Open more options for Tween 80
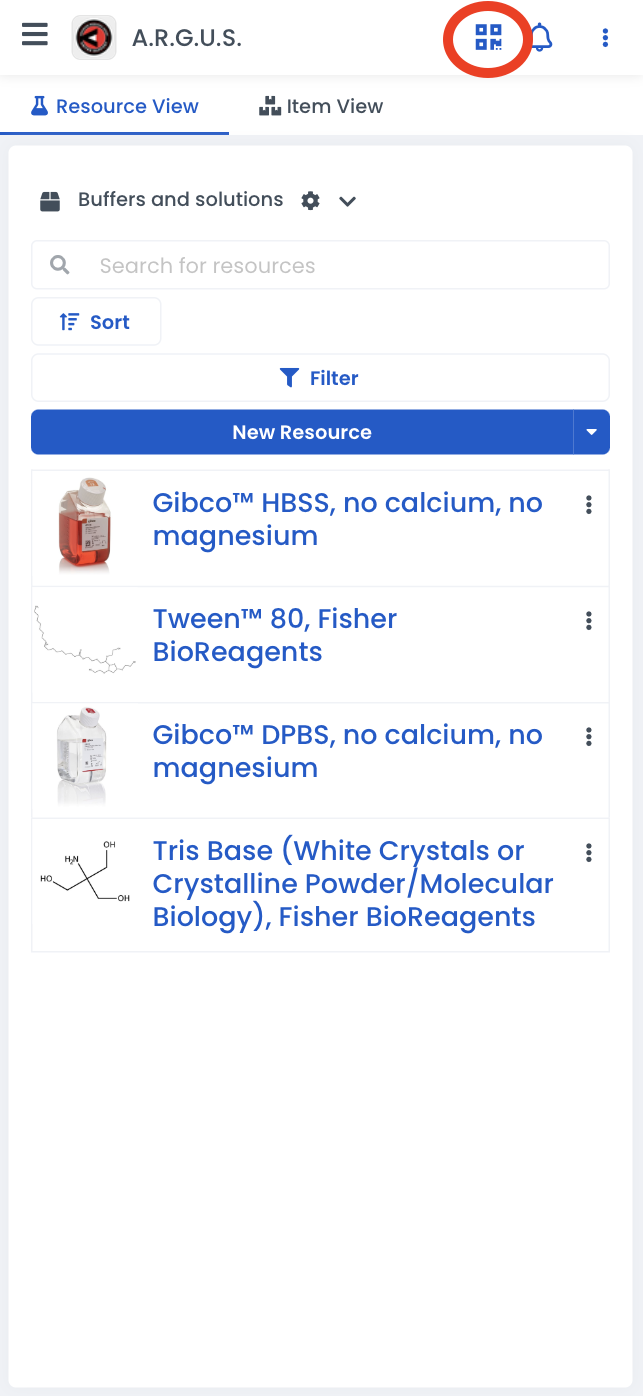 [589, 621]
